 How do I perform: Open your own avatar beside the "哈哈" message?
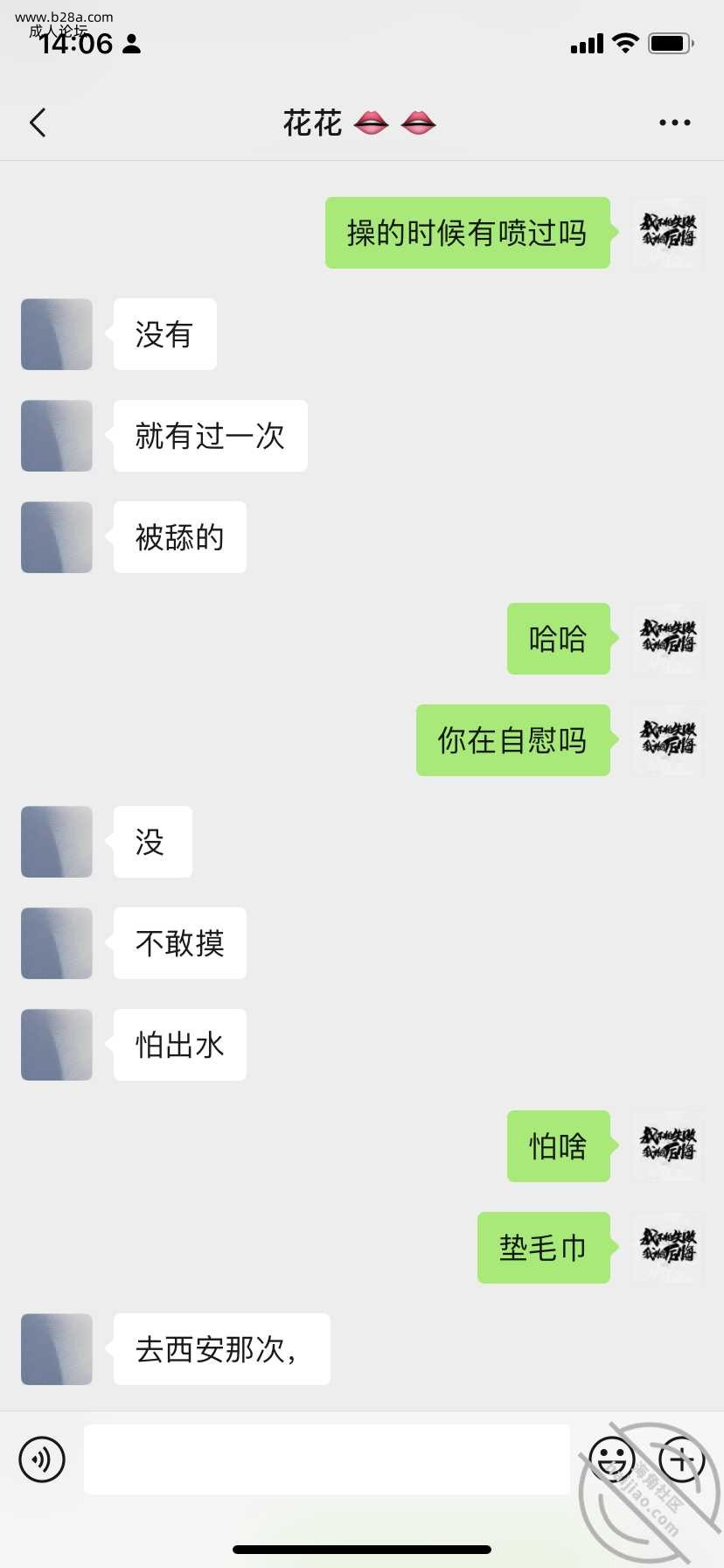point(668,639)
